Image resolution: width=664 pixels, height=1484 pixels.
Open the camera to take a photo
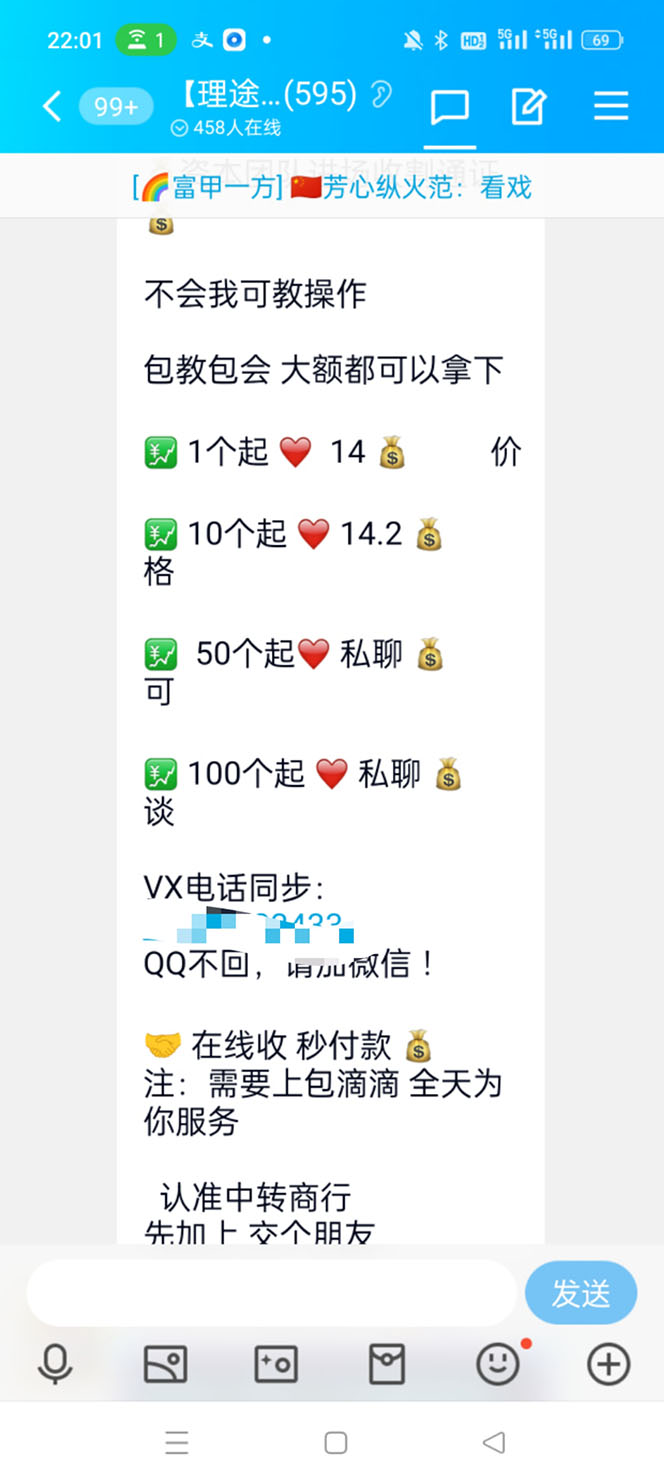point(276,1363)
